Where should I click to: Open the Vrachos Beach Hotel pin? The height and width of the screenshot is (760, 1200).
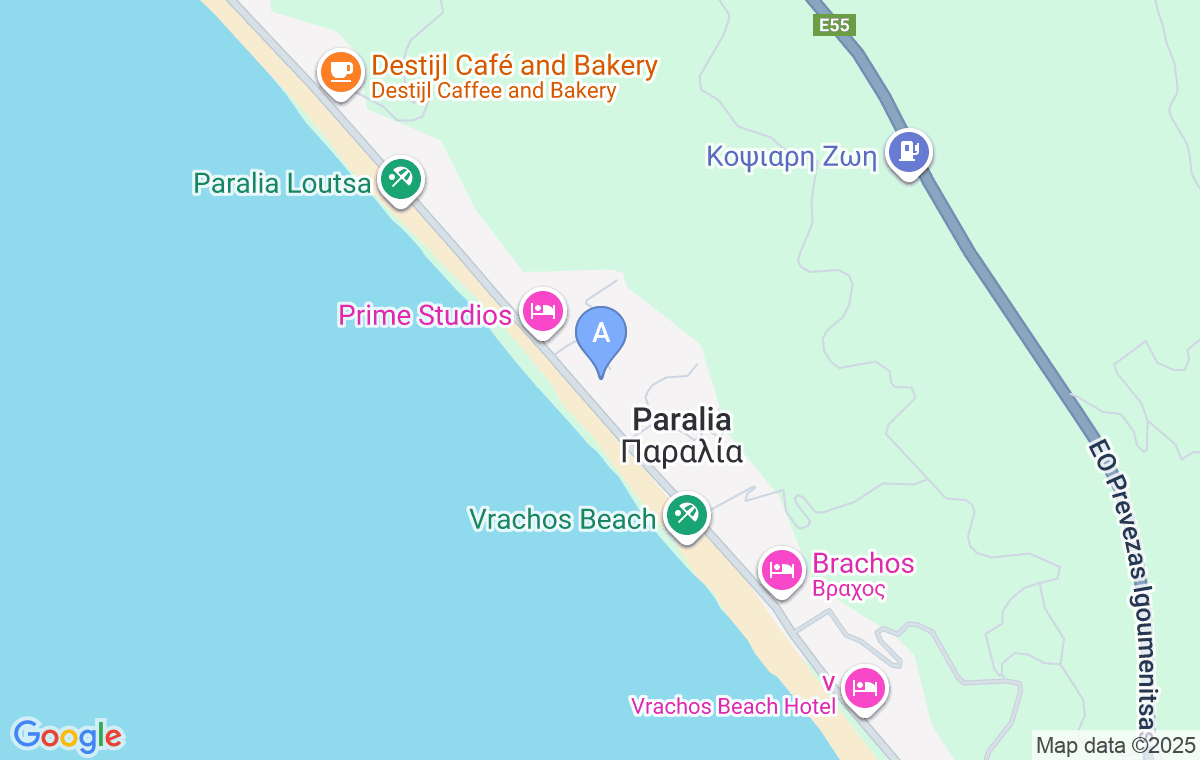(863, 688)
